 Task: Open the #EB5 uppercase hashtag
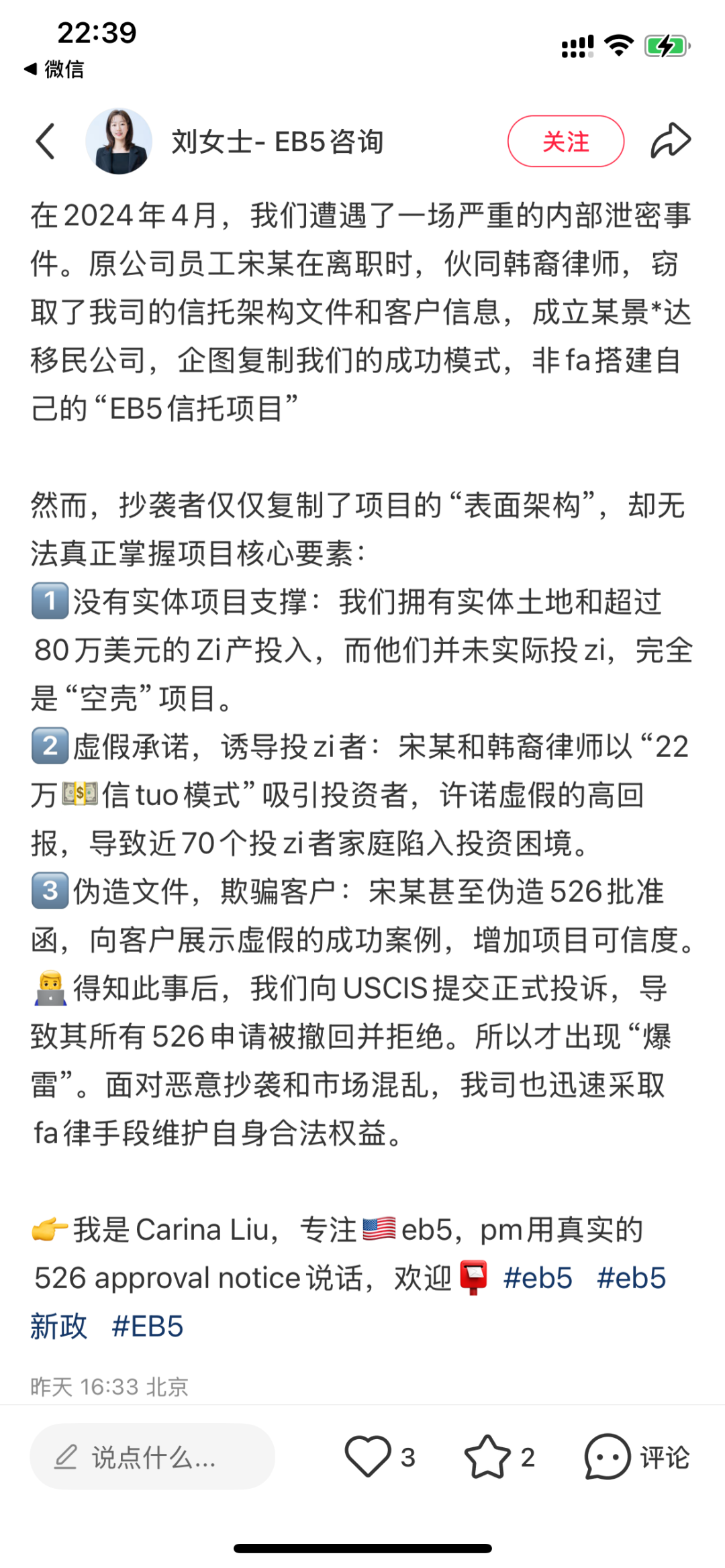148,1326
